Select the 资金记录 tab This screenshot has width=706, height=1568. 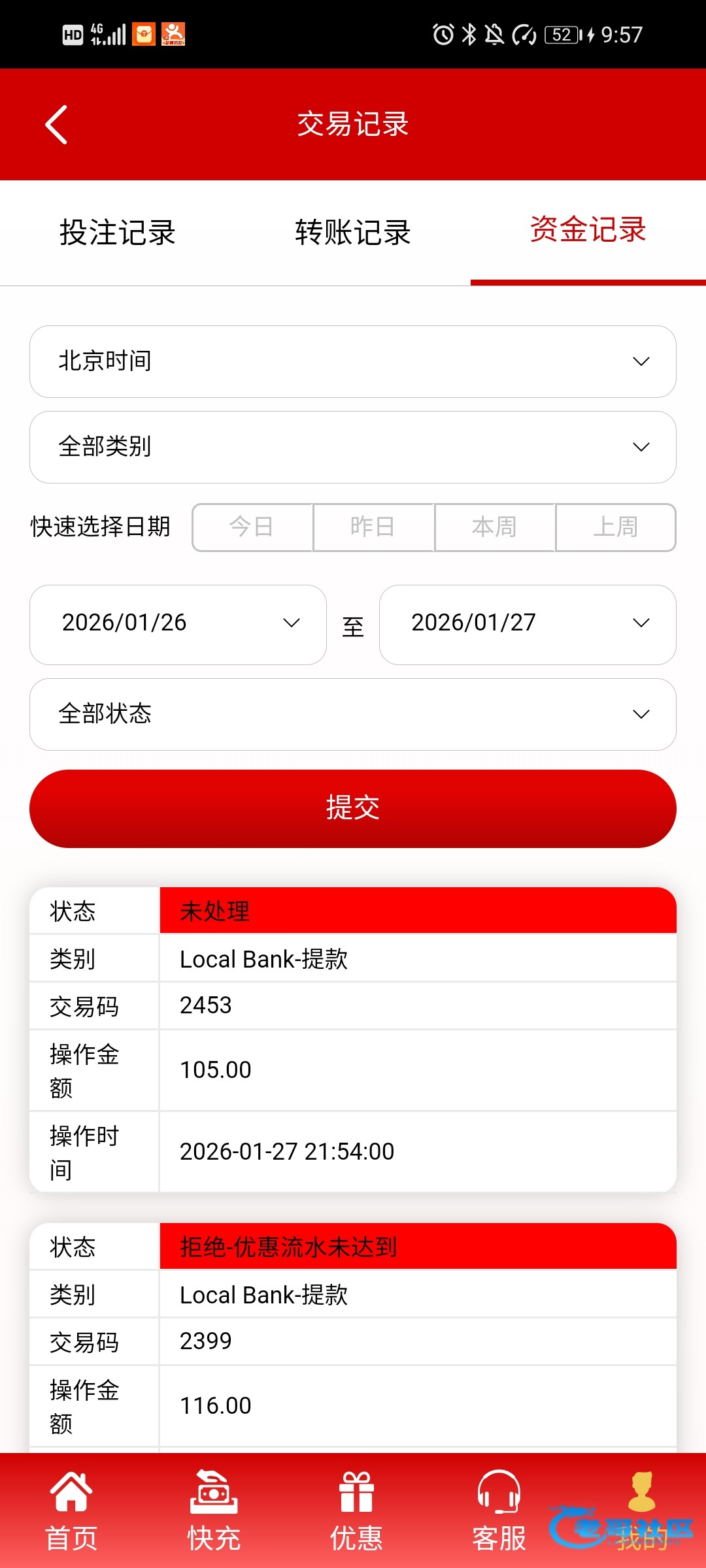tap(588, 230)
